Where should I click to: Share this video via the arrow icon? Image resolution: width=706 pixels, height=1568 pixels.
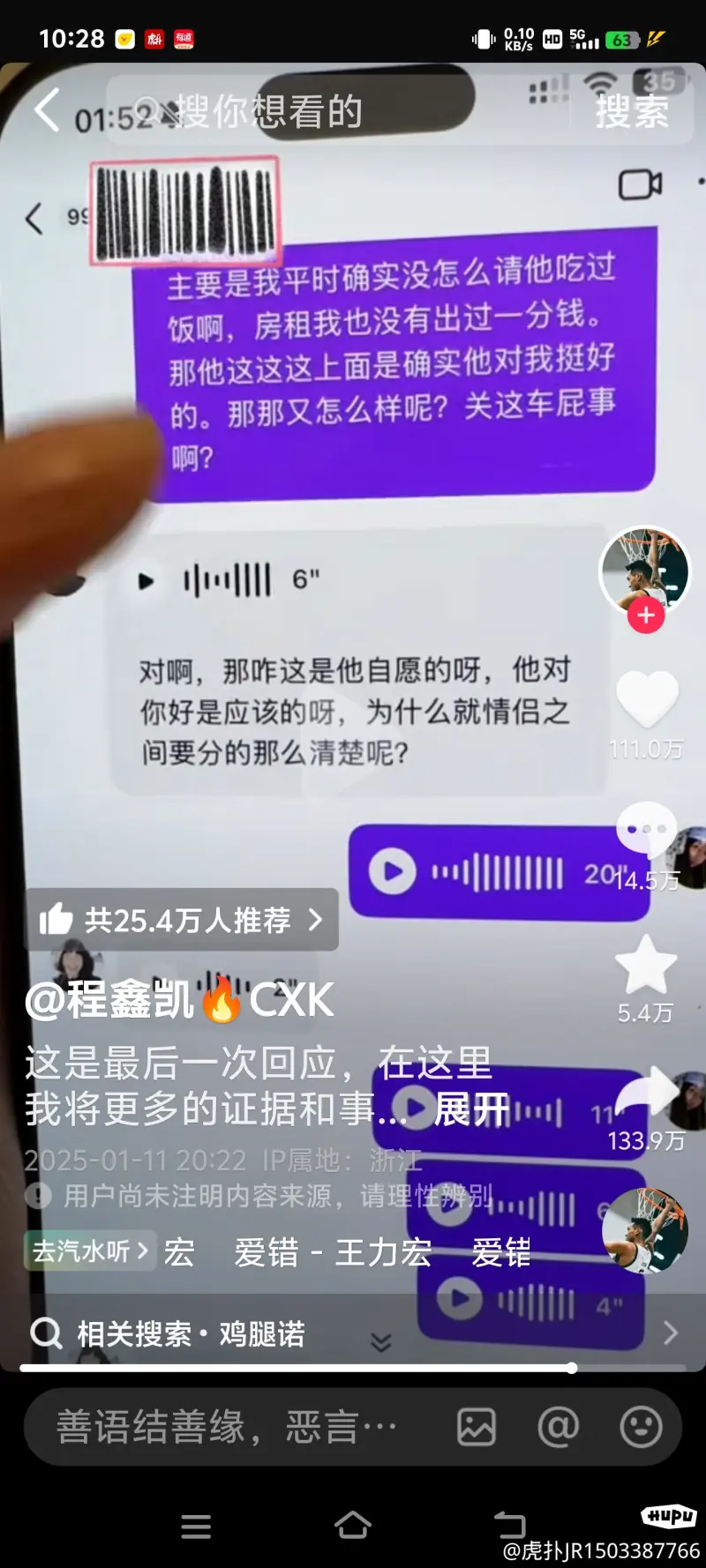click(x=646, y=1094)
